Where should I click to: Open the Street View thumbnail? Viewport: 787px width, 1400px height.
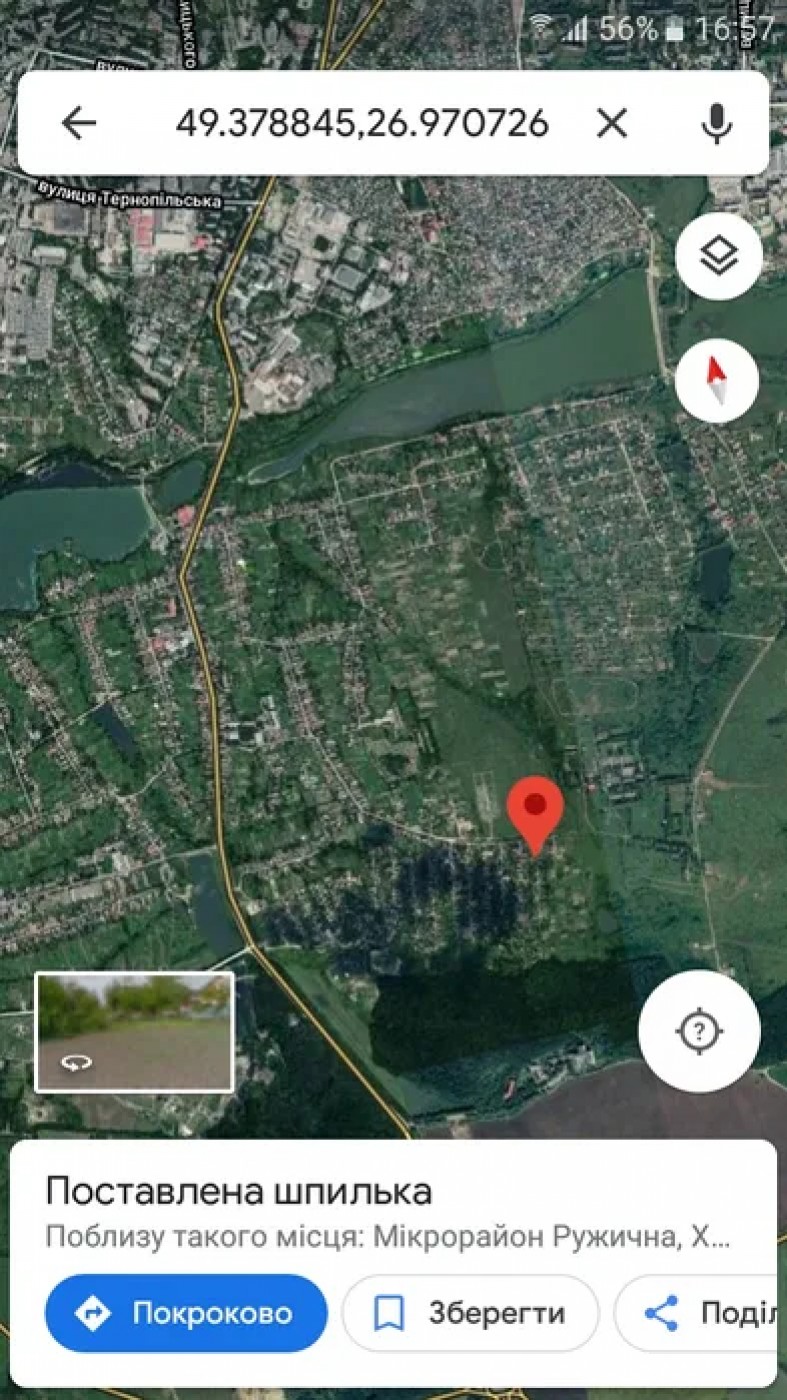[x=134, y=1032]
